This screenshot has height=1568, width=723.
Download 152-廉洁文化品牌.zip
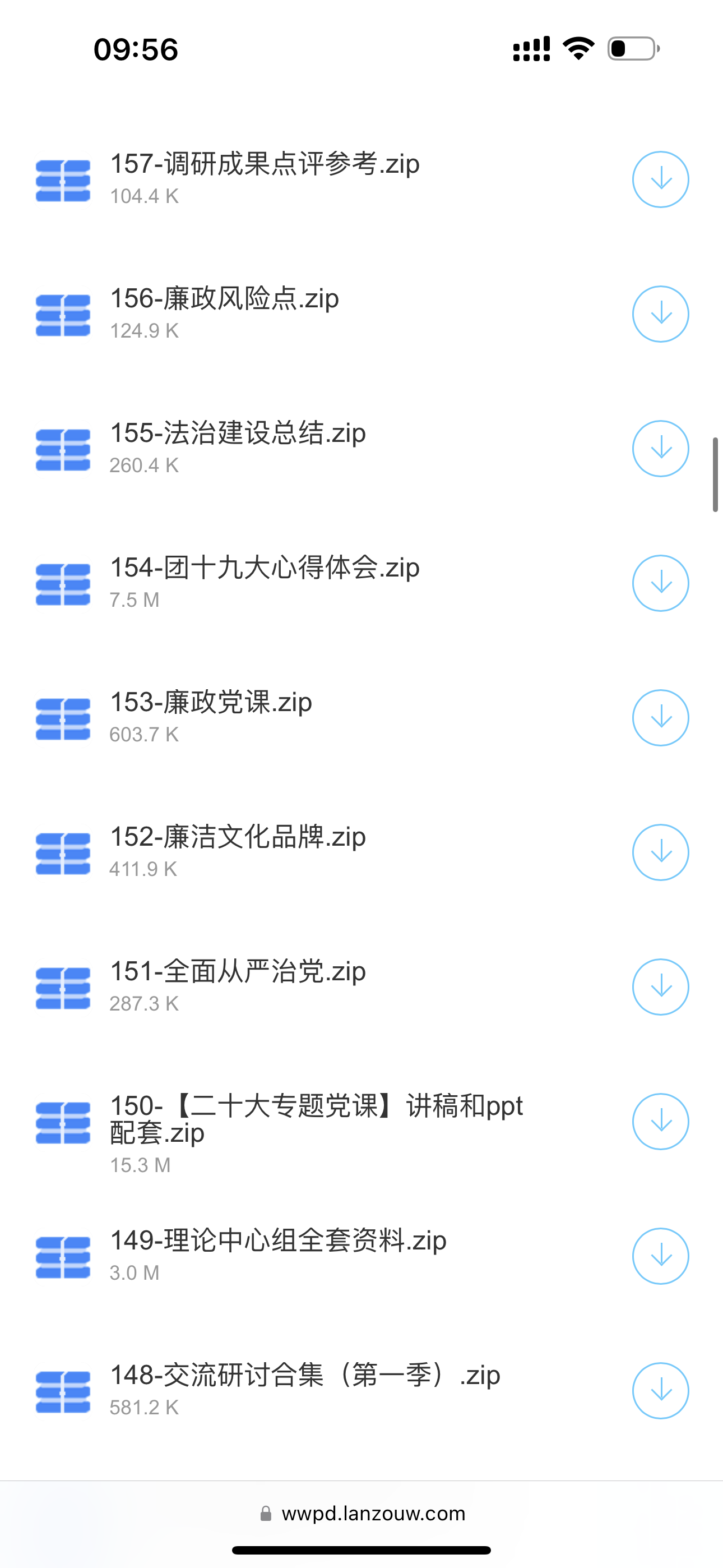tap(660, 852)
